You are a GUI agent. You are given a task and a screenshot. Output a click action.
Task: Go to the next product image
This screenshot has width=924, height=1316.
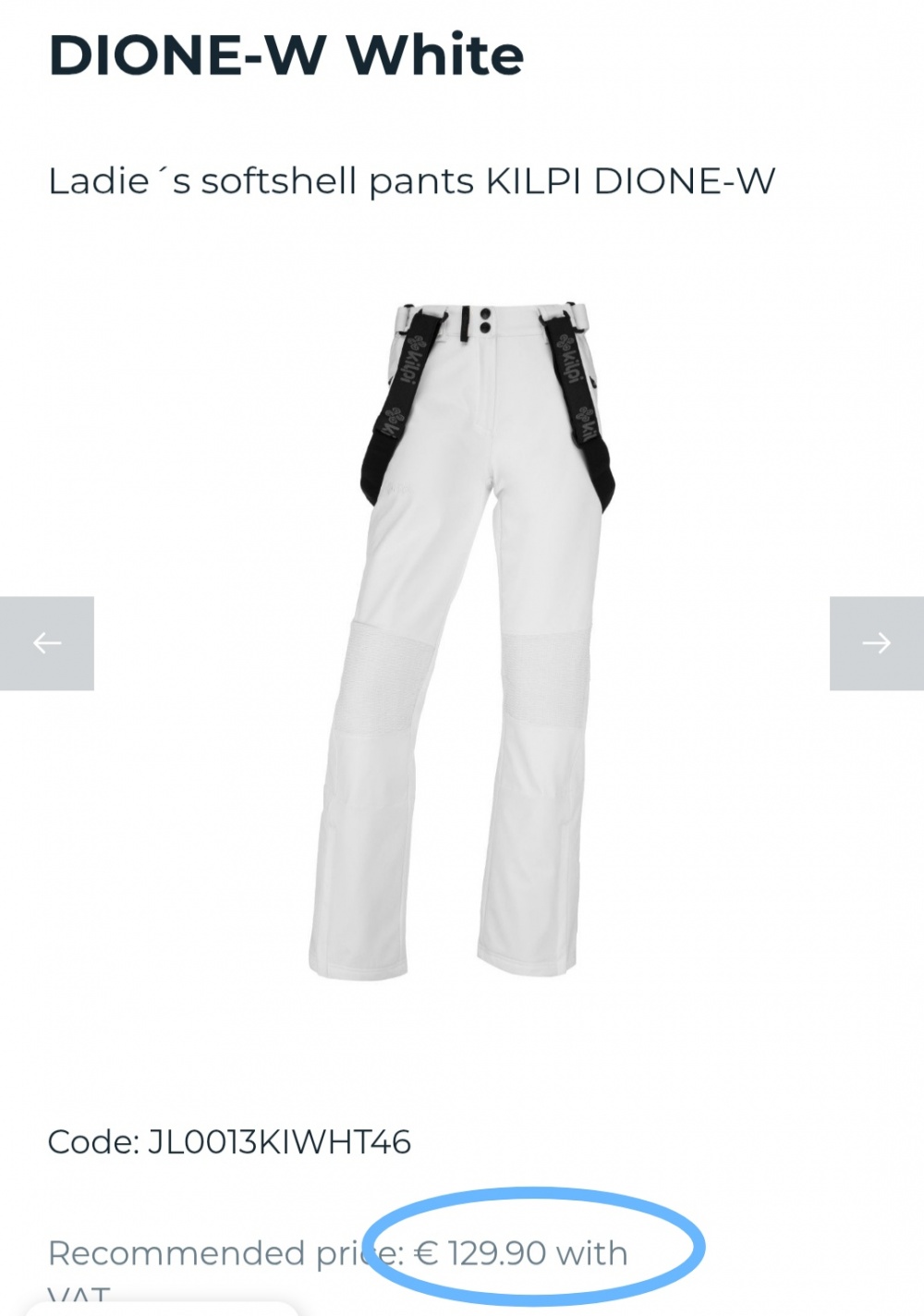click(x=876, y=643)
